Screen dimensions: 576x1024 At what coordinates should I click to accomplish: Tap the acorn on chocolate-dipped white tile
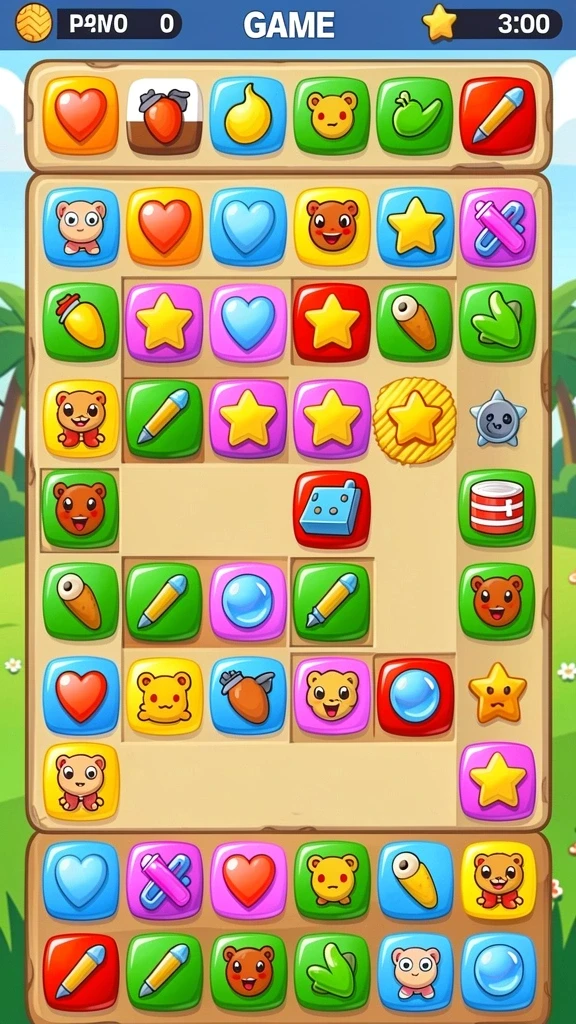coord(165,116)
